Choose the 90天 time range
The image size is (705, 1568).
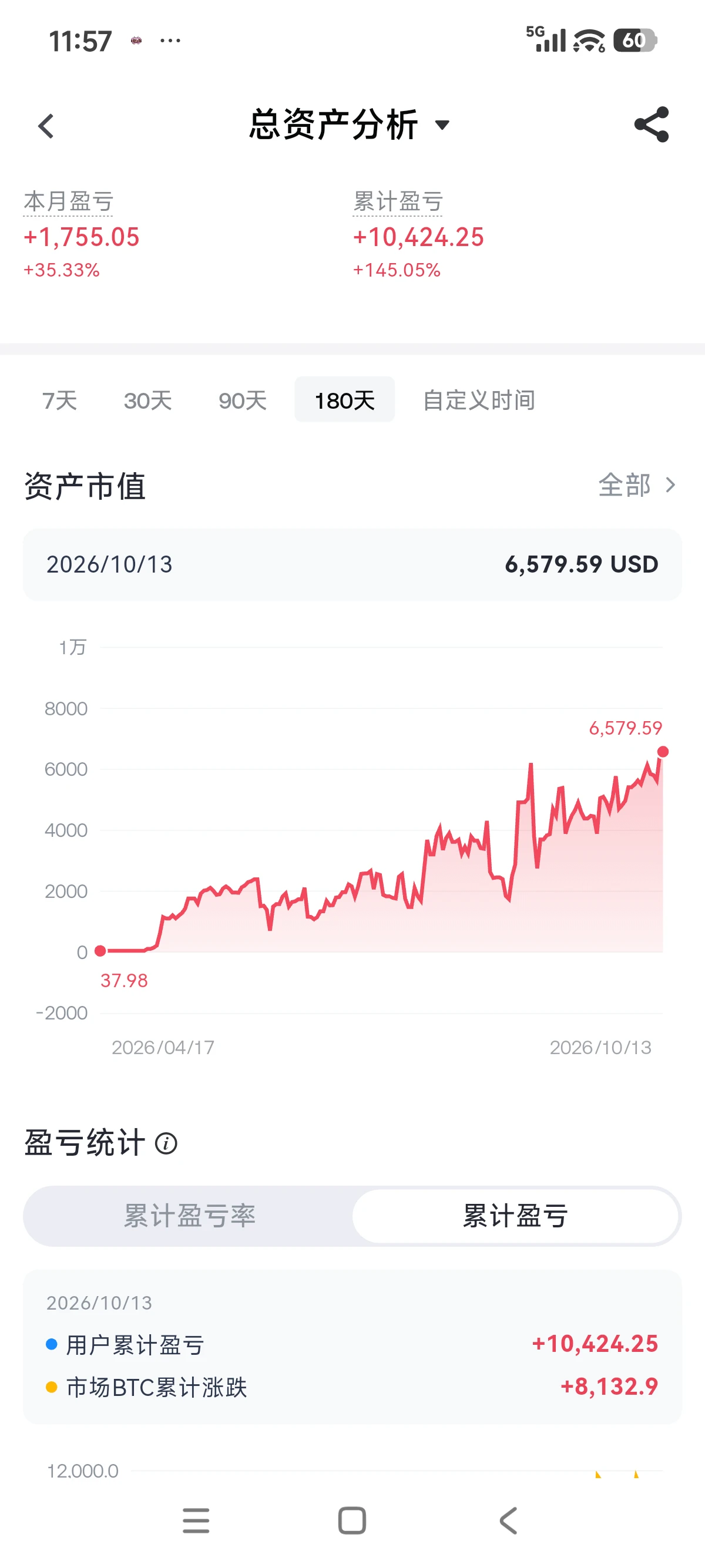(x=243, y=400)
